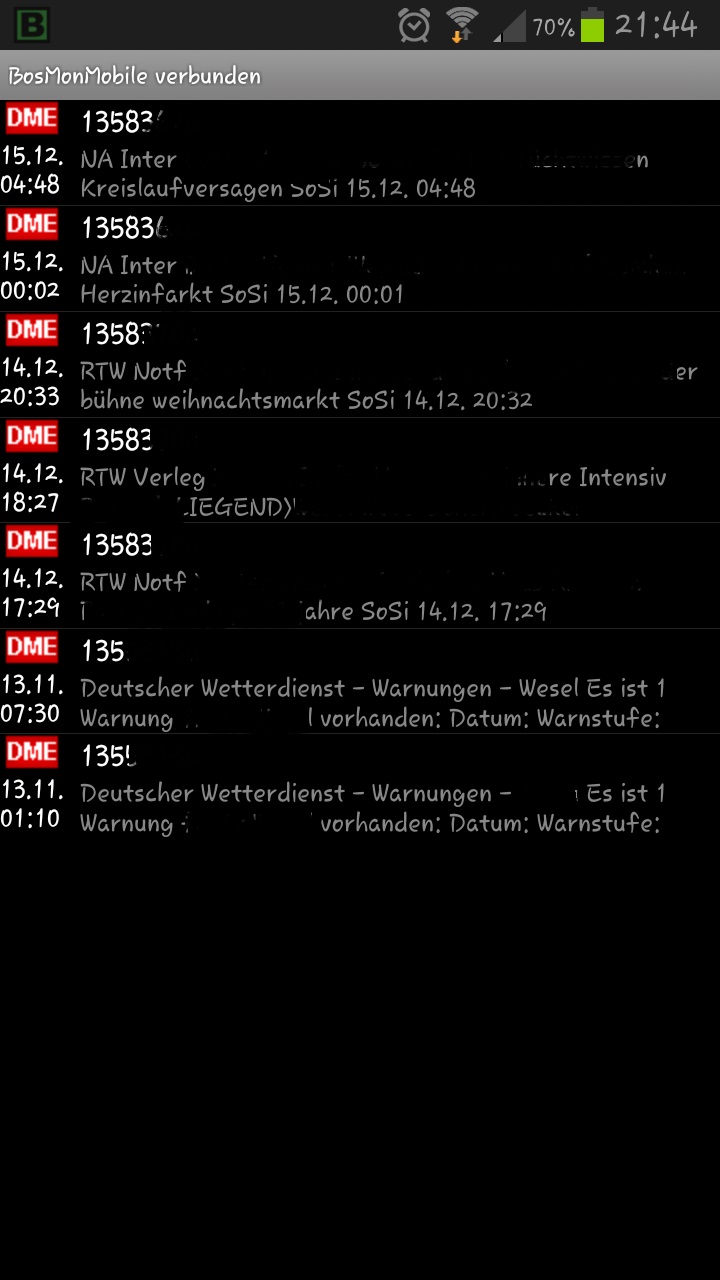Click the DME icon of the weihnachtsmarkt alert

tap(31, 330)
